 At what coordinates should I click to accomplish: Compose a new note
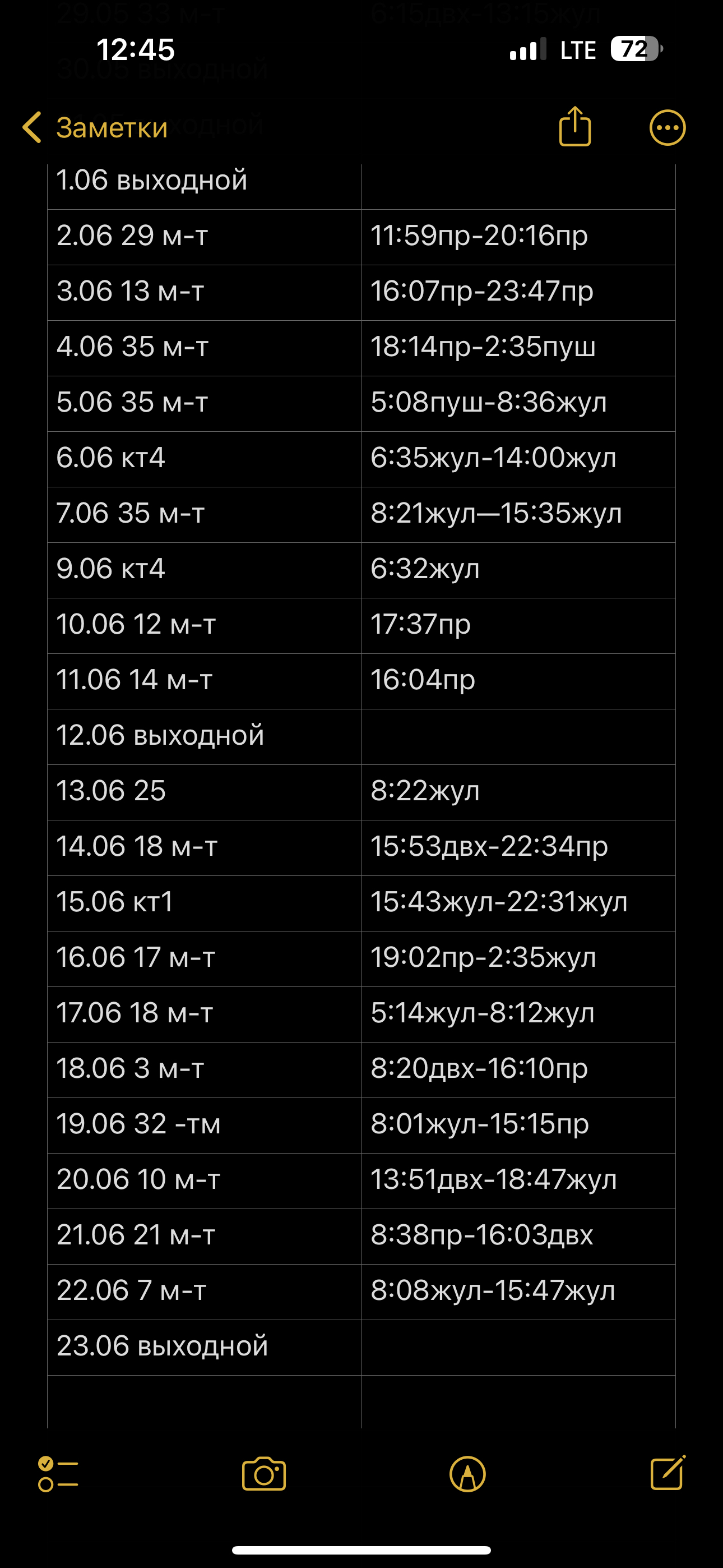coord(668,1473)
